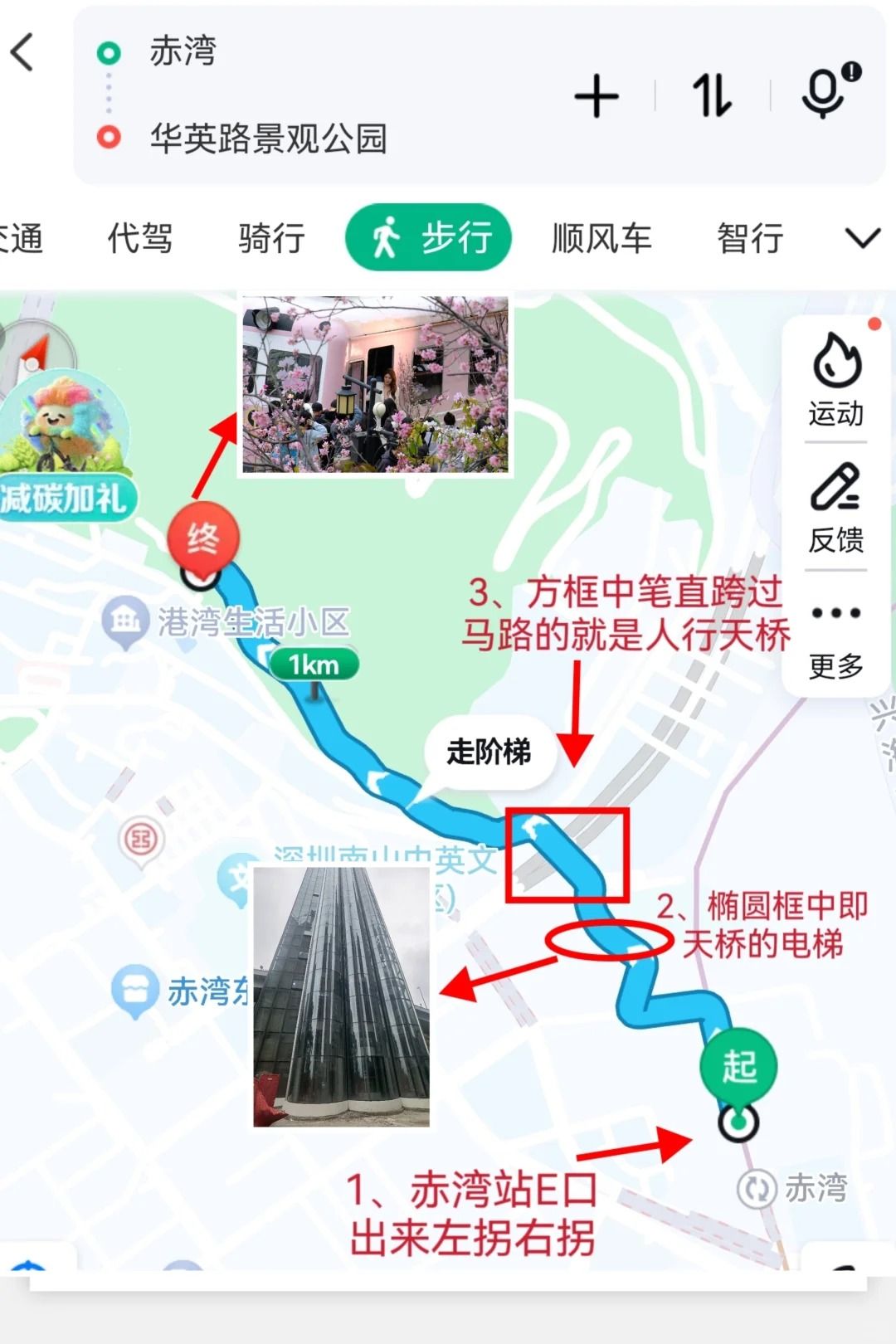Switch to the 智行 tab
The height and width of the screenshot is (1344, 896).
pyautogui.click(x=750, y=238)
